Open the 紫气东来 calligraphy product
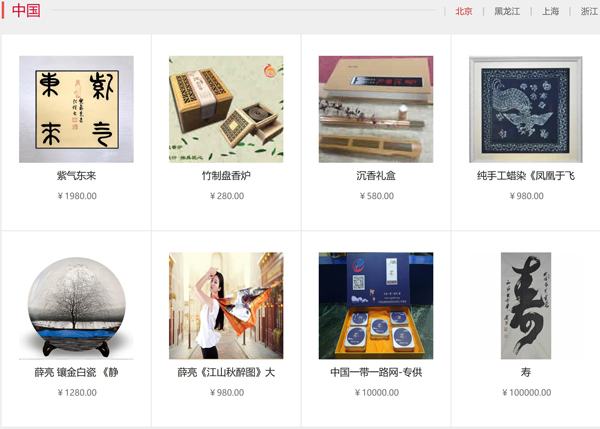Screen dimensions: 600x429 (76, 110)
